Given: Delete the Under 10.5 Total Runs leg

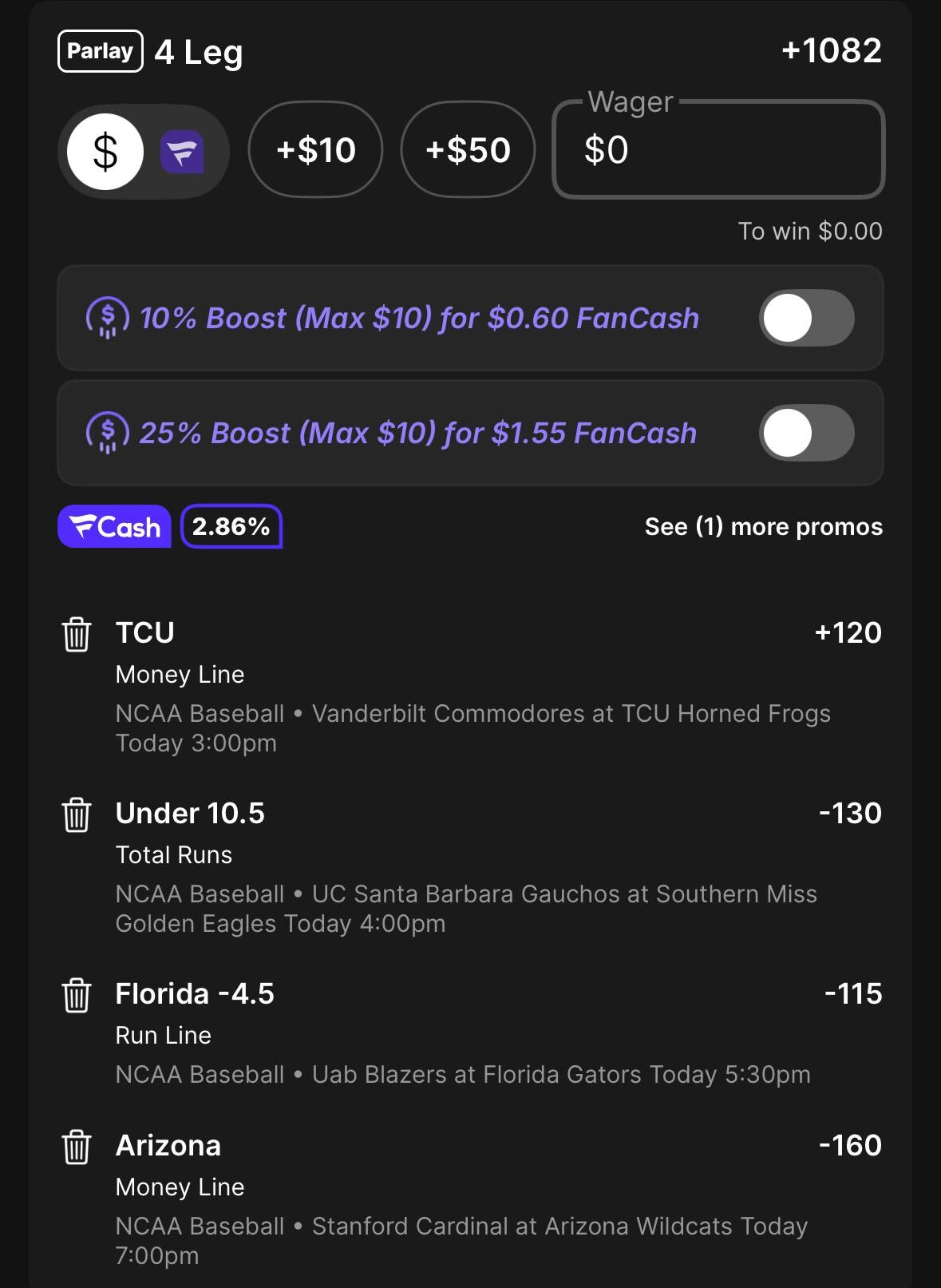Looking at the screenshot, I should tap(77, 815).
